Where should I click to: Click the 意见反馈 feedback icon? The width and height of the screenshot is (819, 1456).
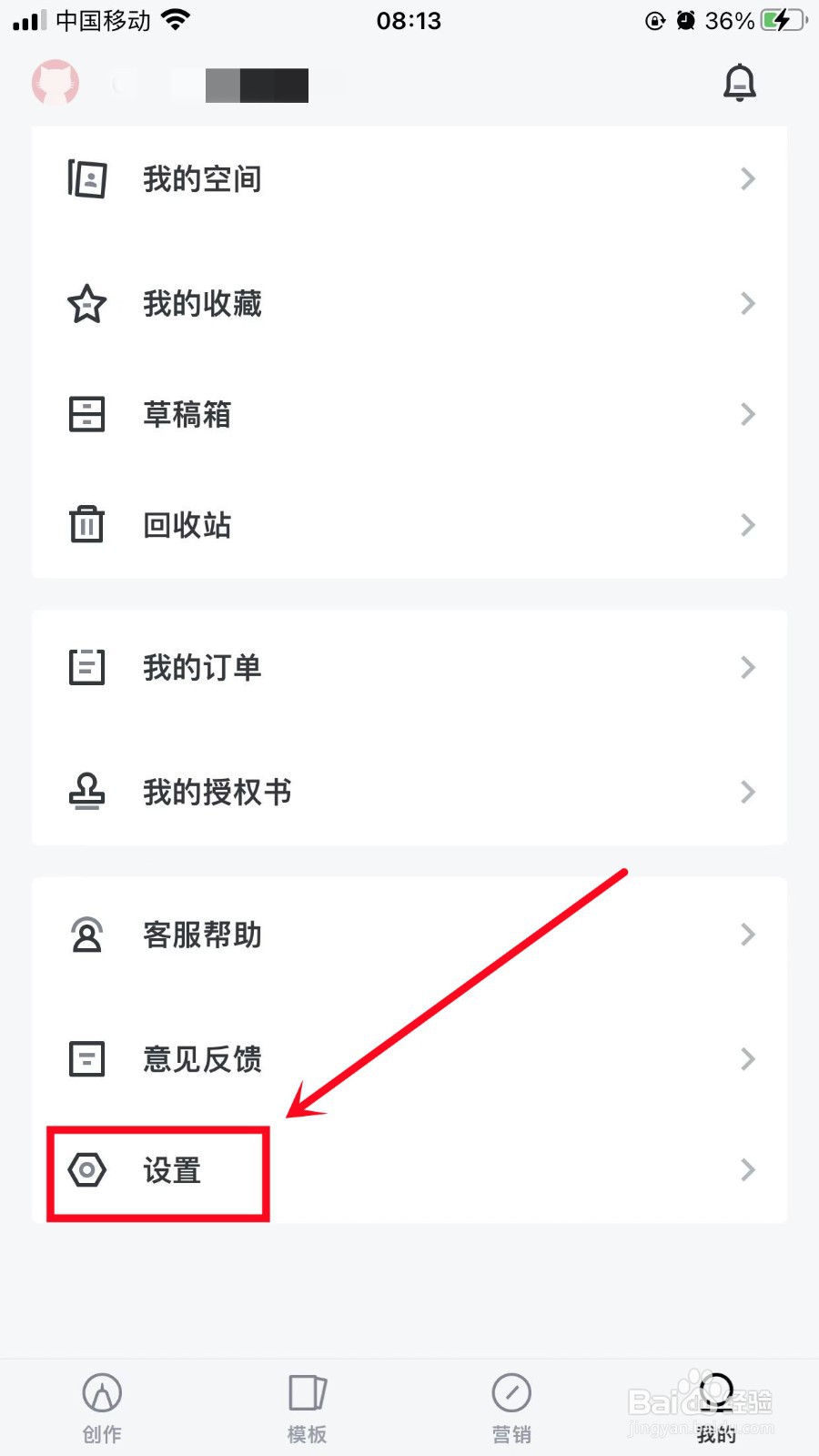[x=86, y=1058]
